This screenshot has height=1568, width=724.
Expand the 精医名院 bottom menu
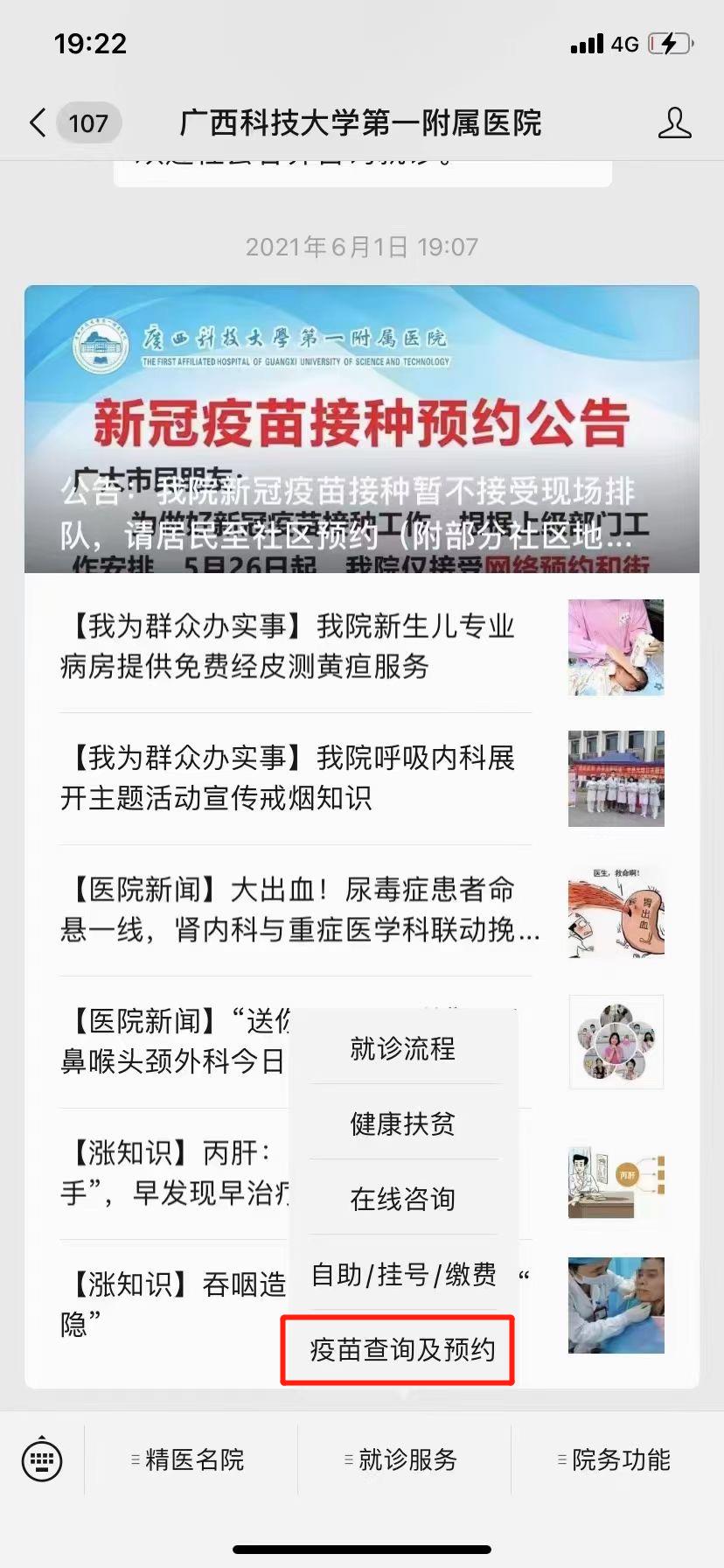(191, 1459)
